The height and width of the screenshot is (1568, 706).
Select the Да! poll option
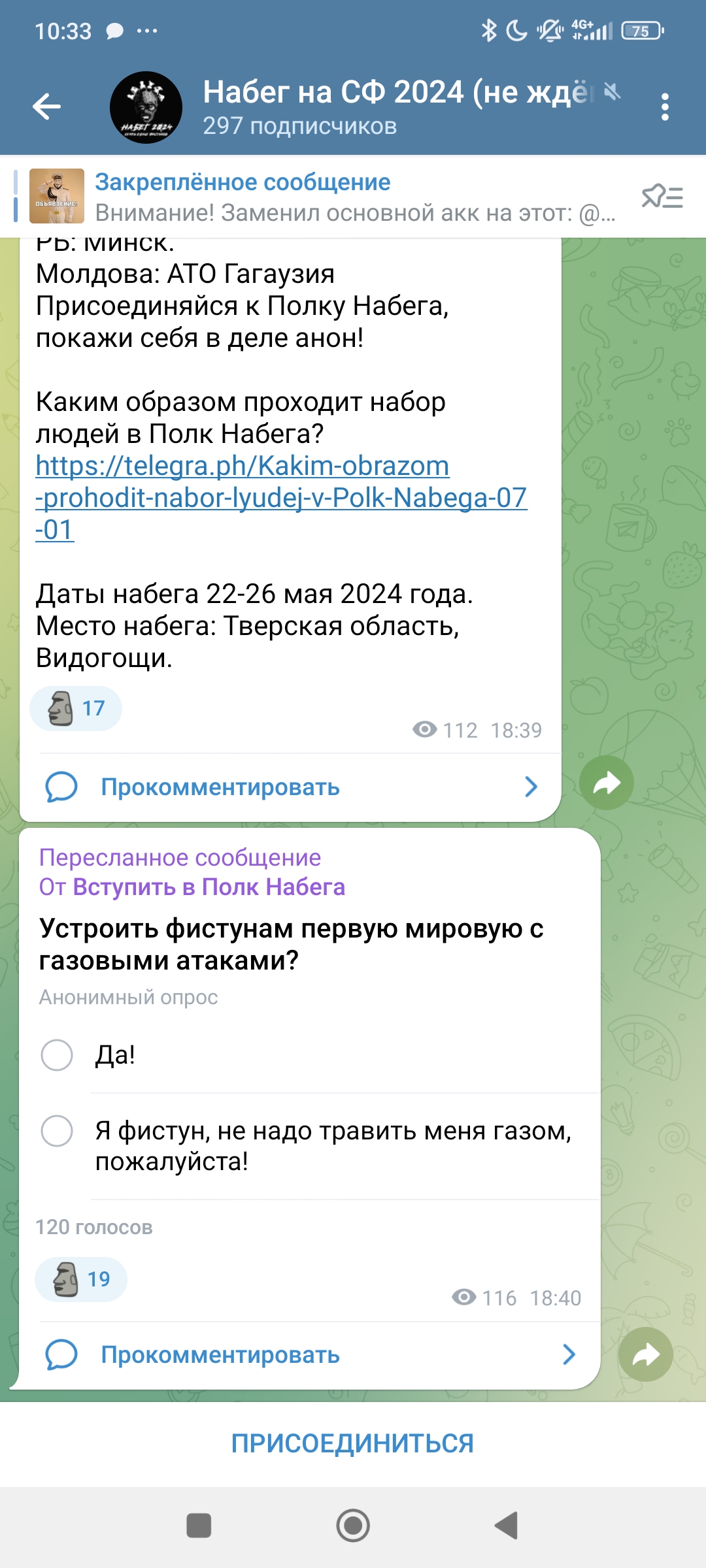312,1055
